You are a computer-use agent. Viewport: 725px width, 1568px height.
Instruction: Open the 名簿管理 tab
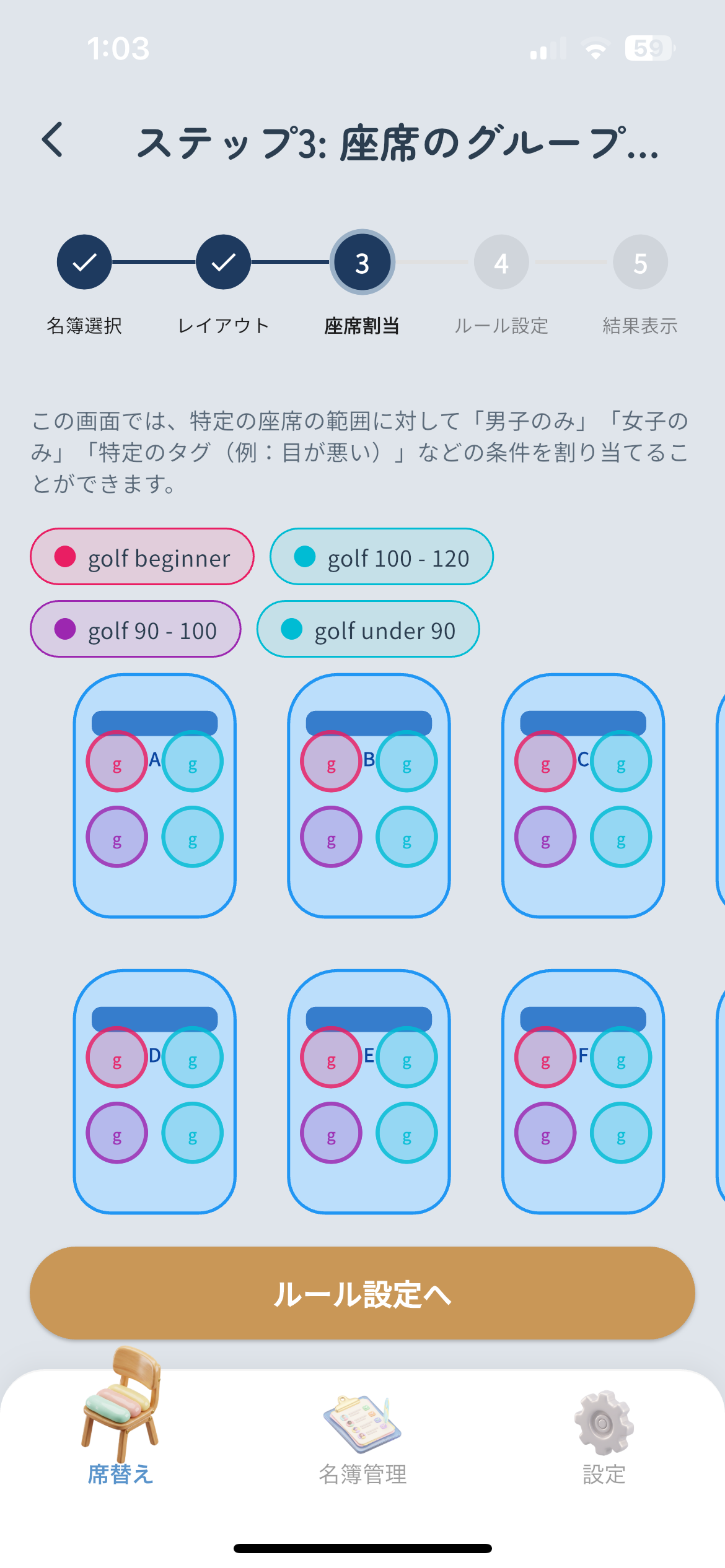coord(362,1437)
